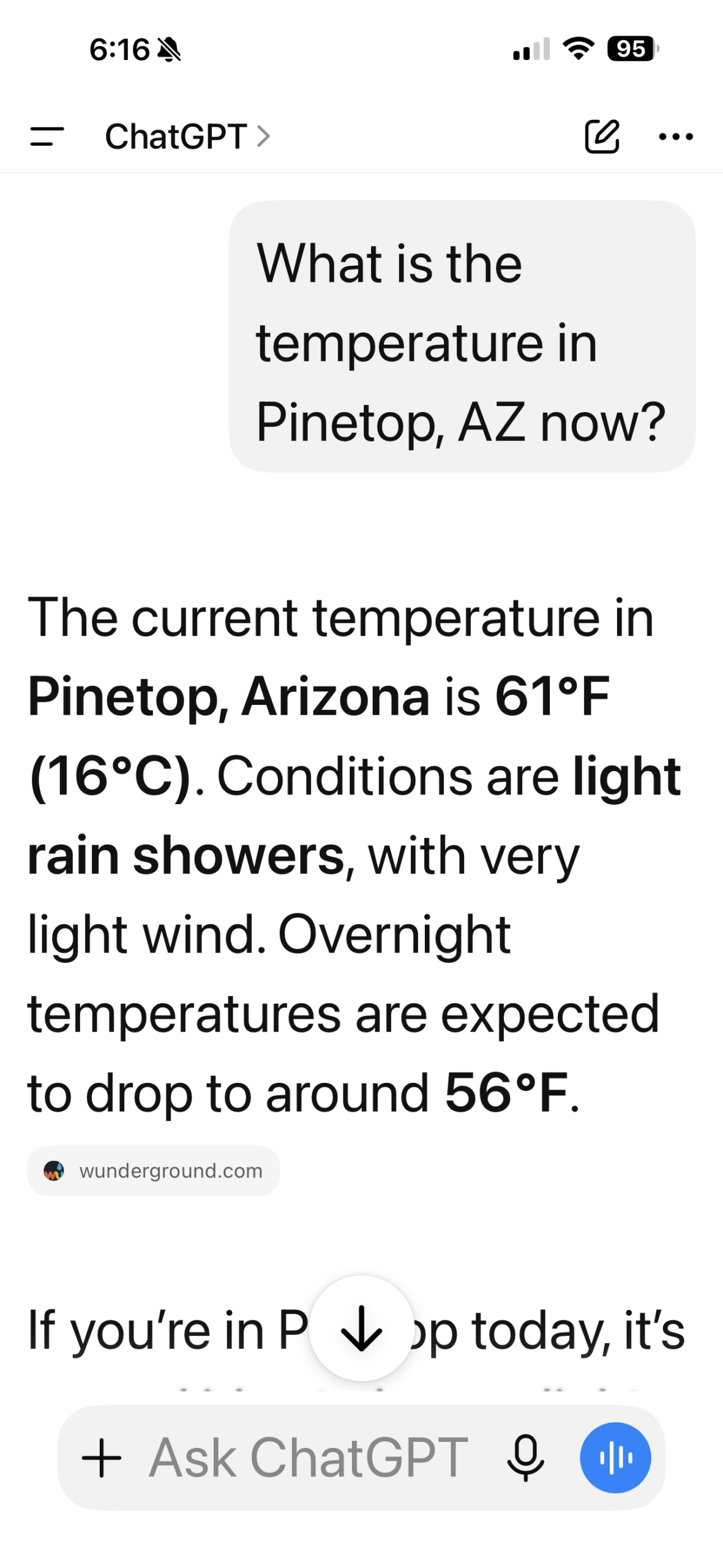The image size is (723, 1568).
Task: Launch voice mode with the blue button
Action: click(615, 1458)
